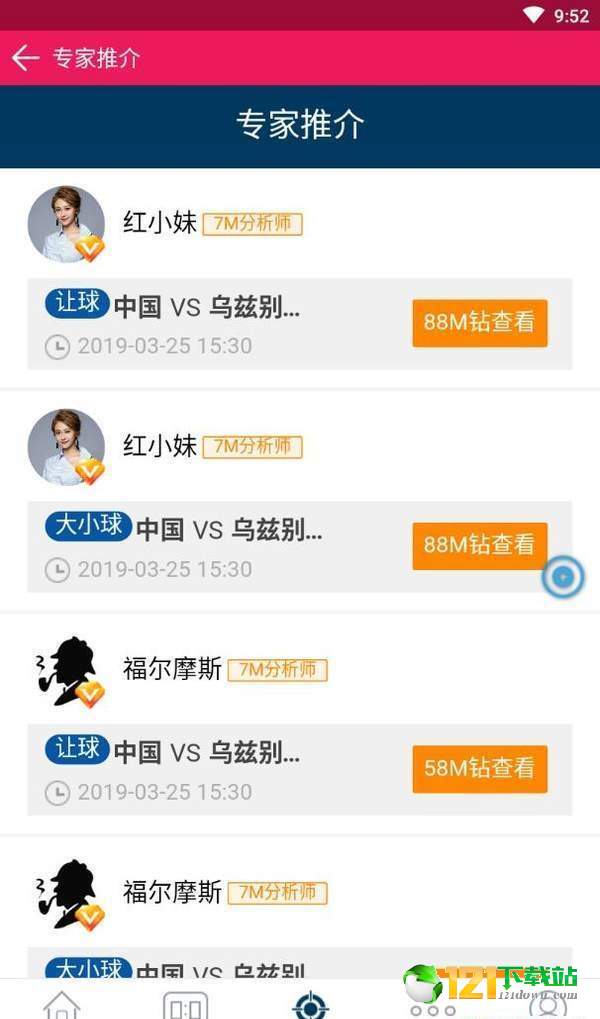Select the target icon tab in bottom navigation
This screenshot has height=1019, width=600.
pos(310,1004)
